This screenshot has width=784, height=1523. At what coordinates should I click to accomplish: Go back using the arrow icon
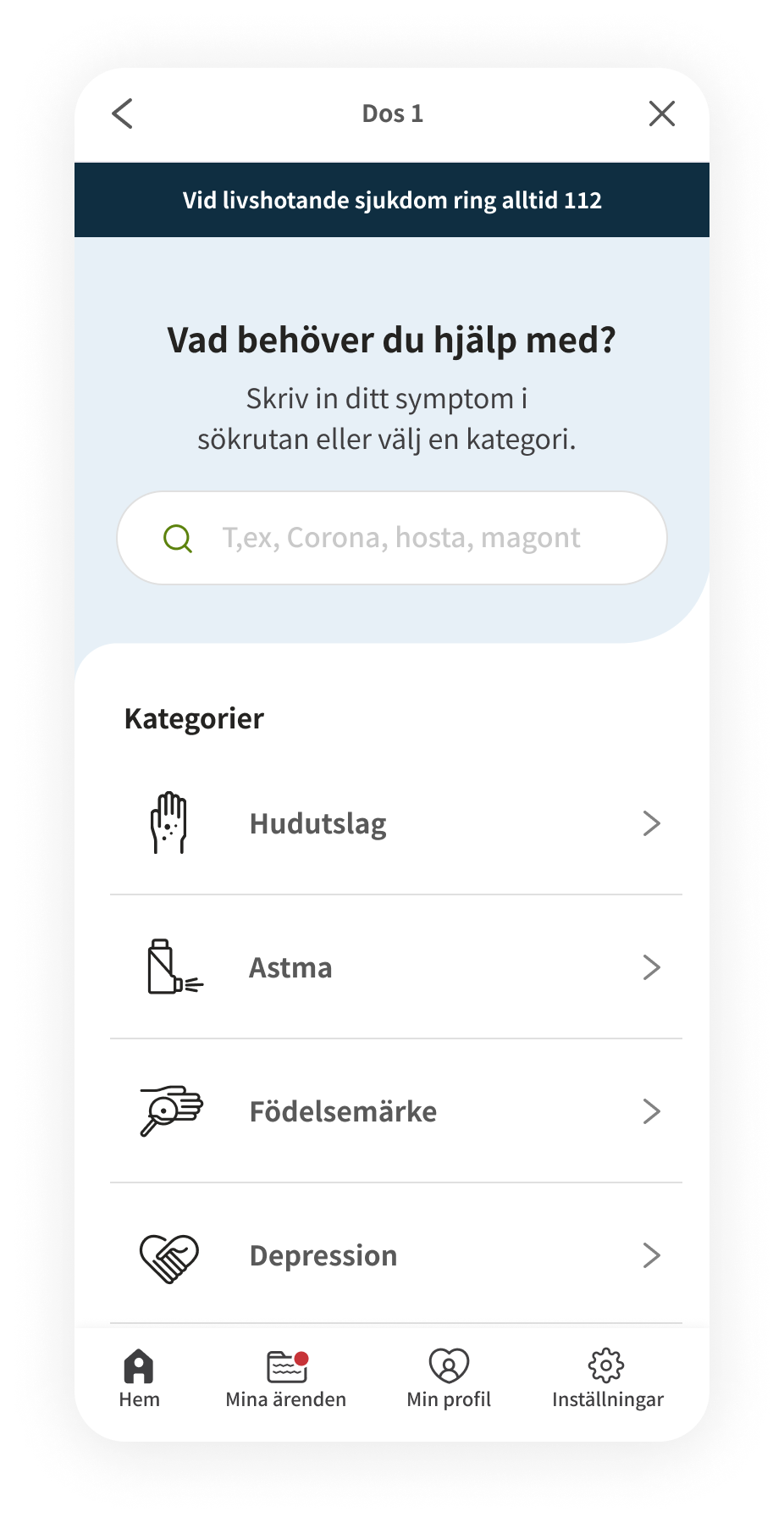pyautogui.click(x=123, y=114)
